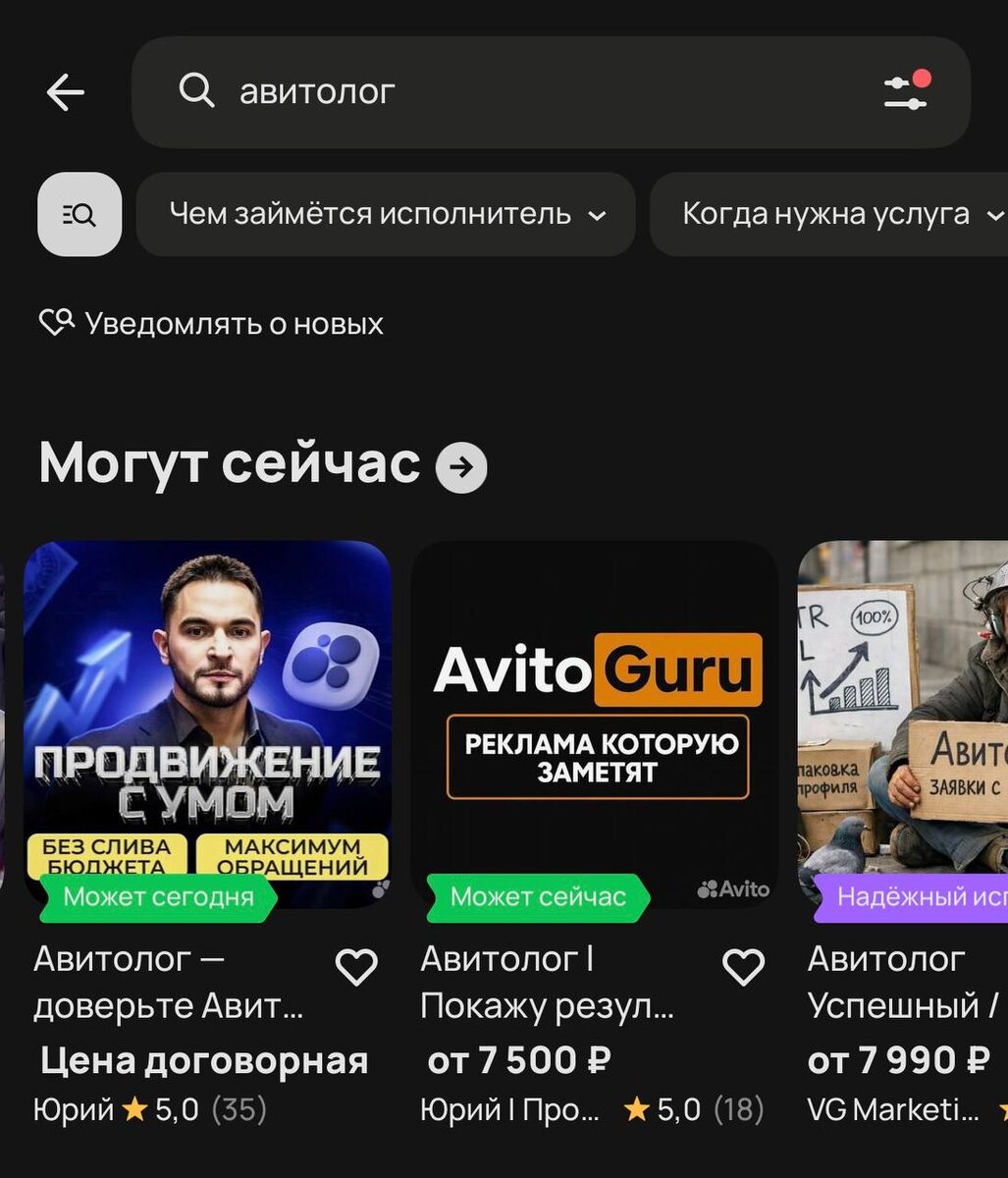Open the filter settings sliders icon
The width and height of the screenshot is (1008, 1178).
906,92
